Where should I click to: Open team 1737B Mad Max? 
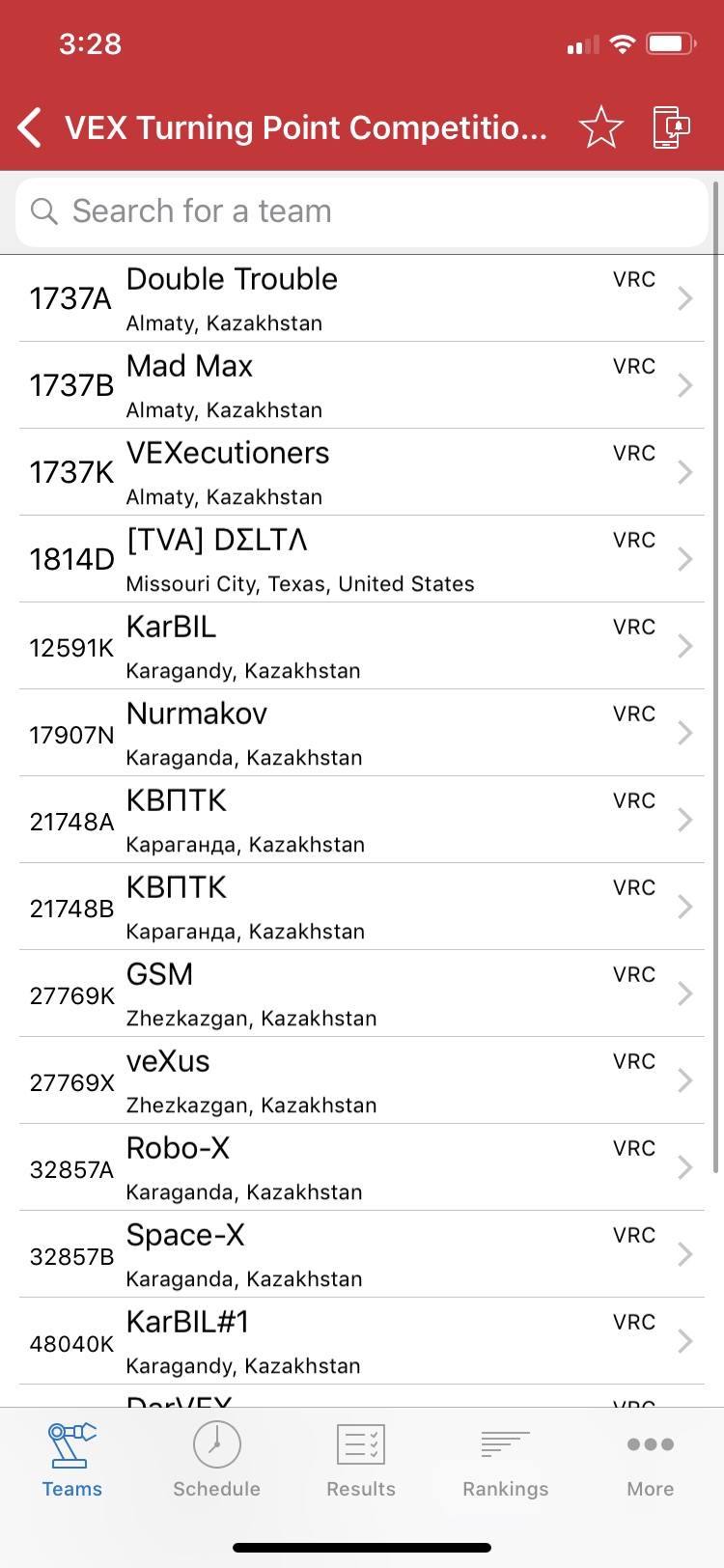[362, 385]
